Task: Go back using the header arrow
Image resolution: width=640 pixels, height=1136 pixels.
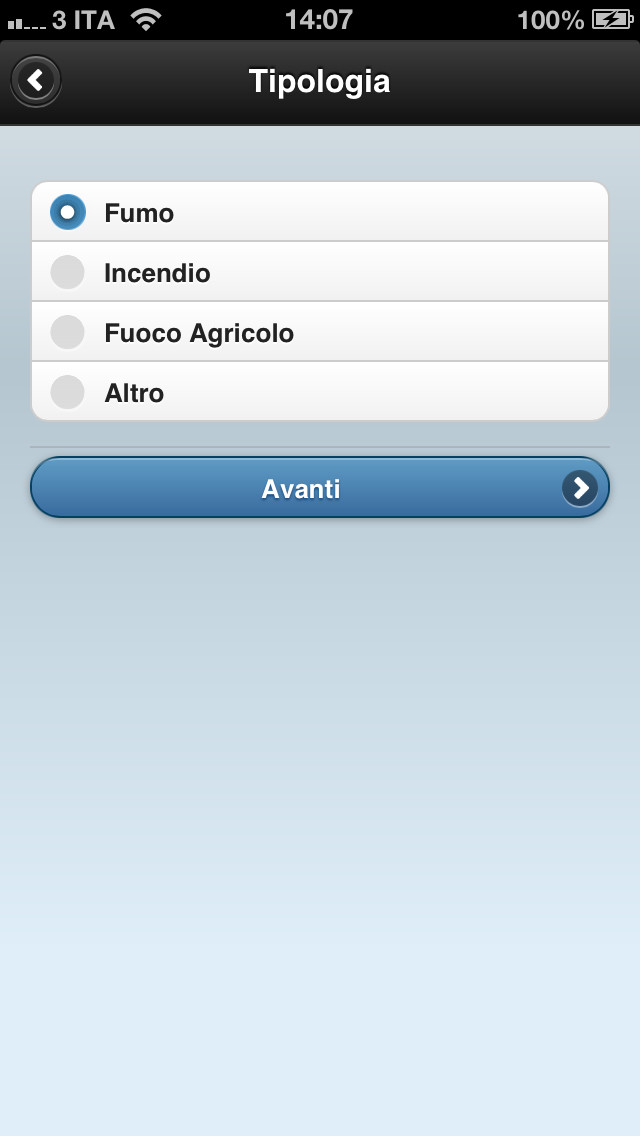Action: 36,80
